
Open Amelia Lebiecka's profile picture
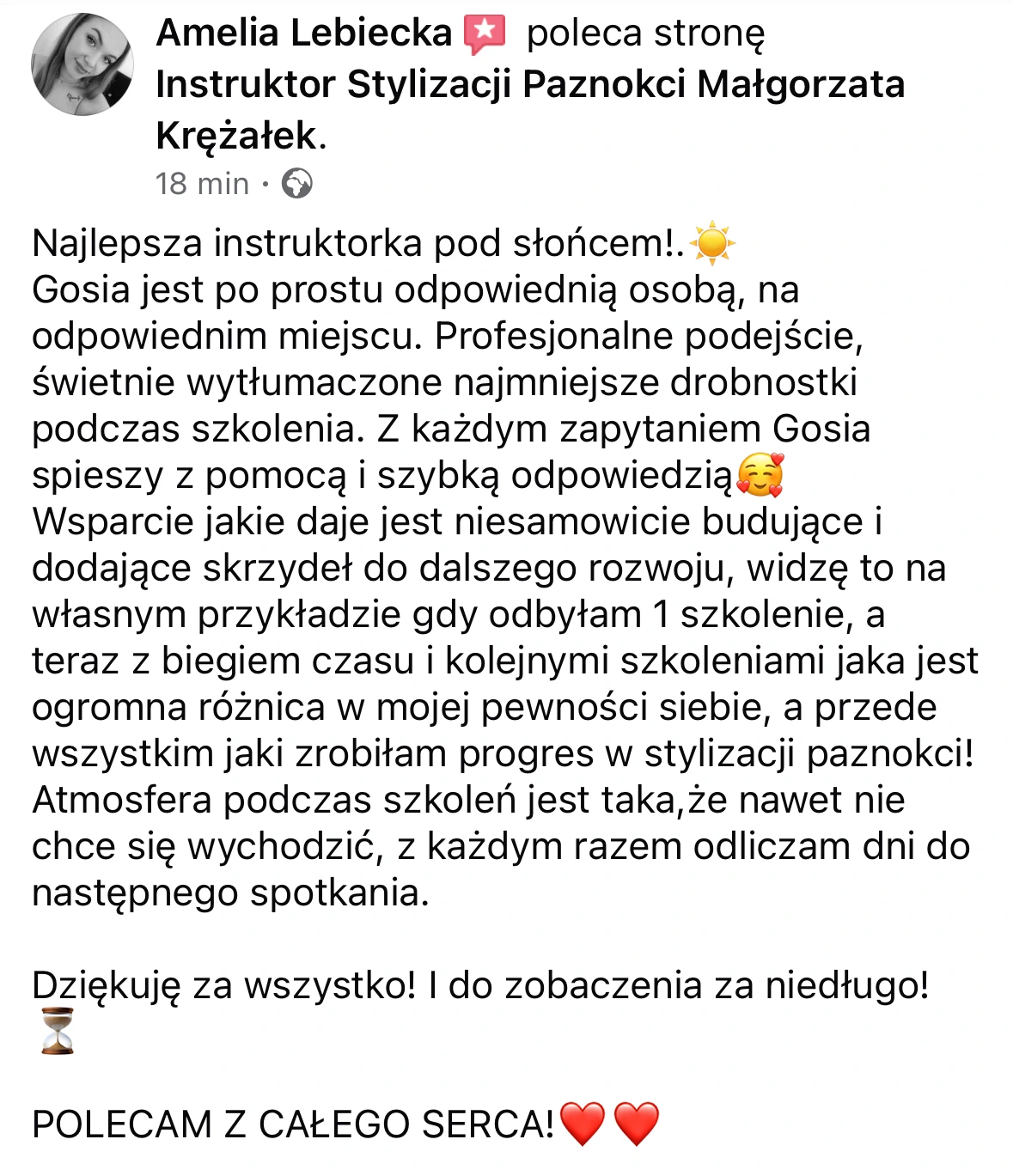tap(82, 64)
